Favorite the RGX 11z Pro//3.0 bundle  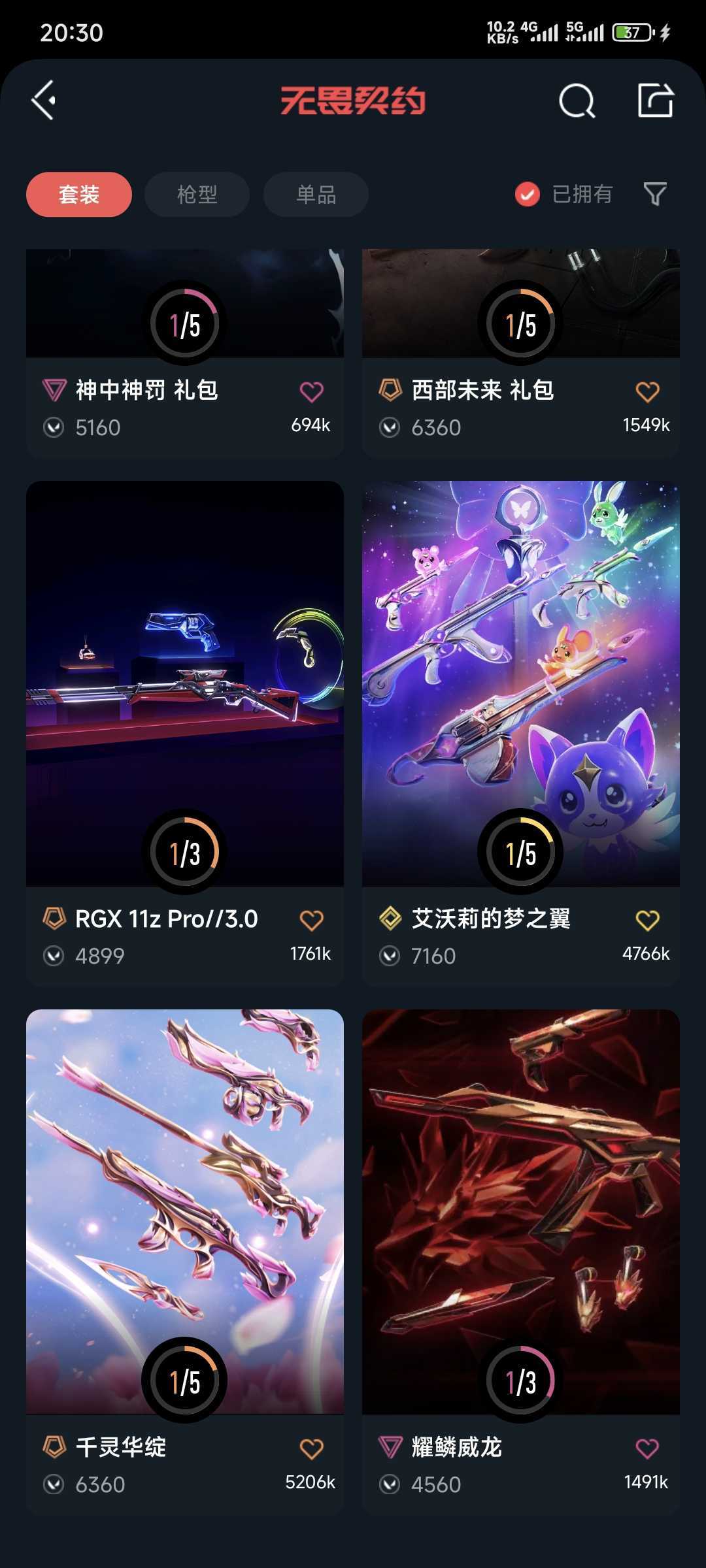[311, 920]
